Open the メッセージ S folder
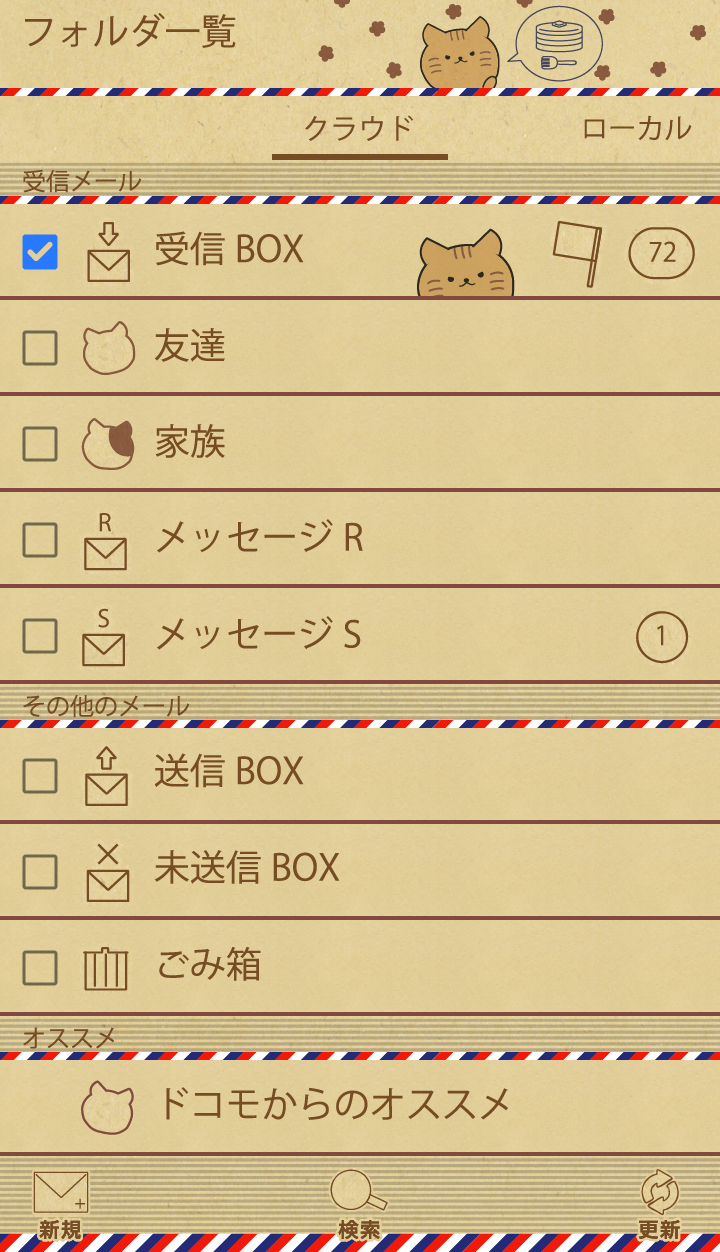720x1252 pixels. (257, 634)
